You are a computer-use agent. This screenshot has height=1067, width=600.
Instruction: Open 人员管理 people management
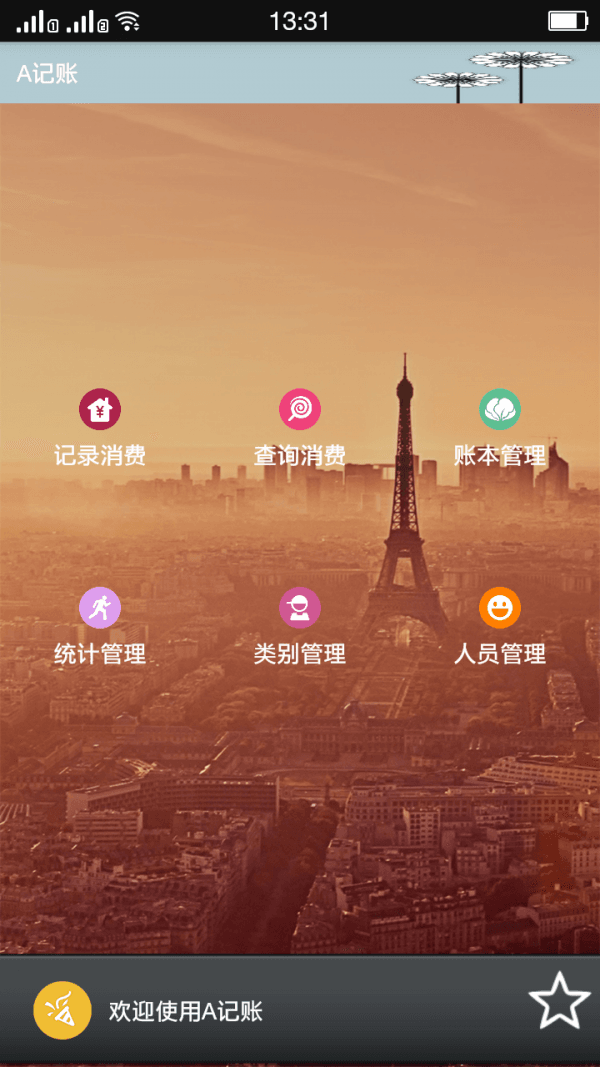pos(500,627)
